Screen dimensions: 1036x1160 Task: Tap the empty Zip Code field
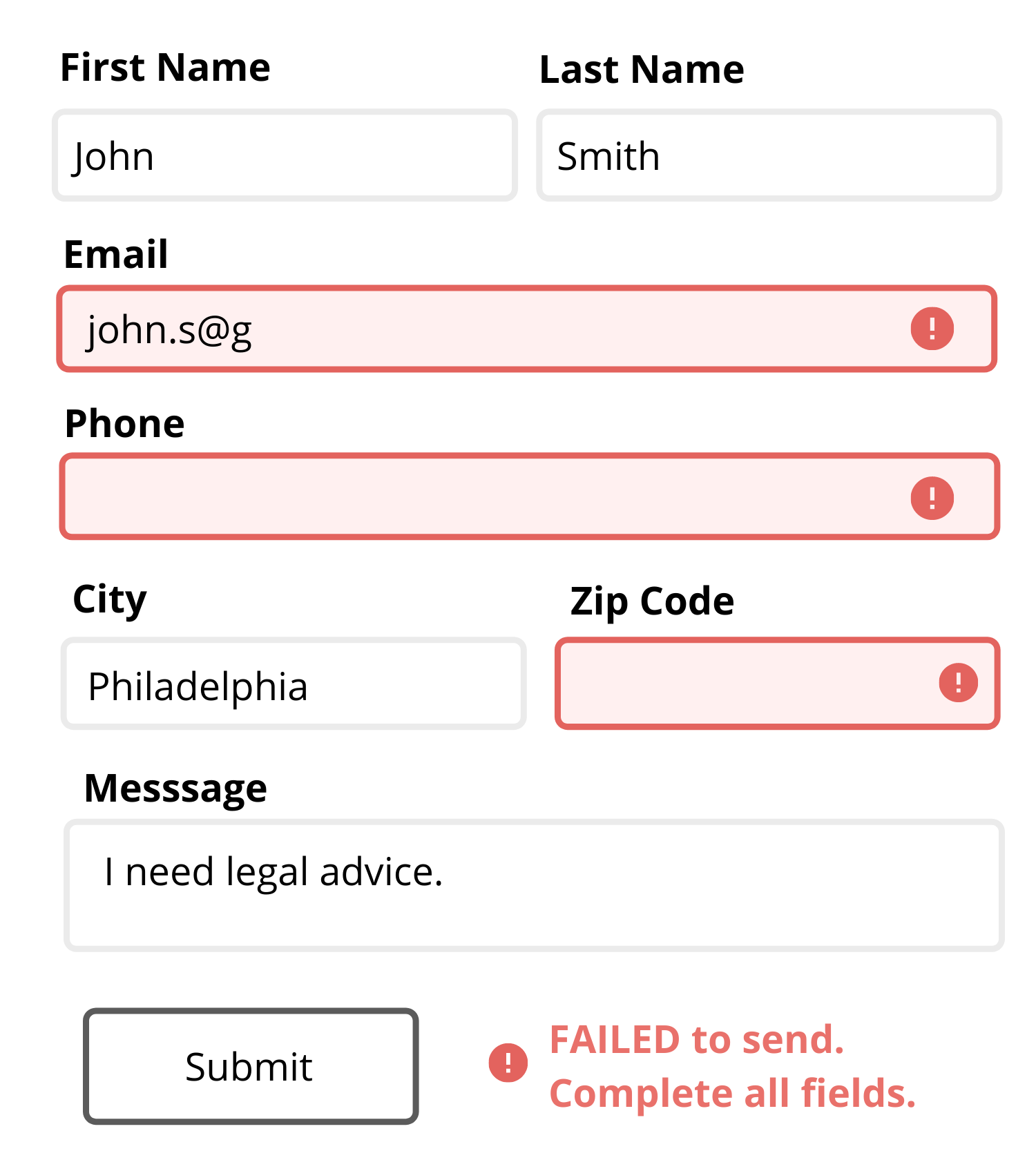click(746, 684)
